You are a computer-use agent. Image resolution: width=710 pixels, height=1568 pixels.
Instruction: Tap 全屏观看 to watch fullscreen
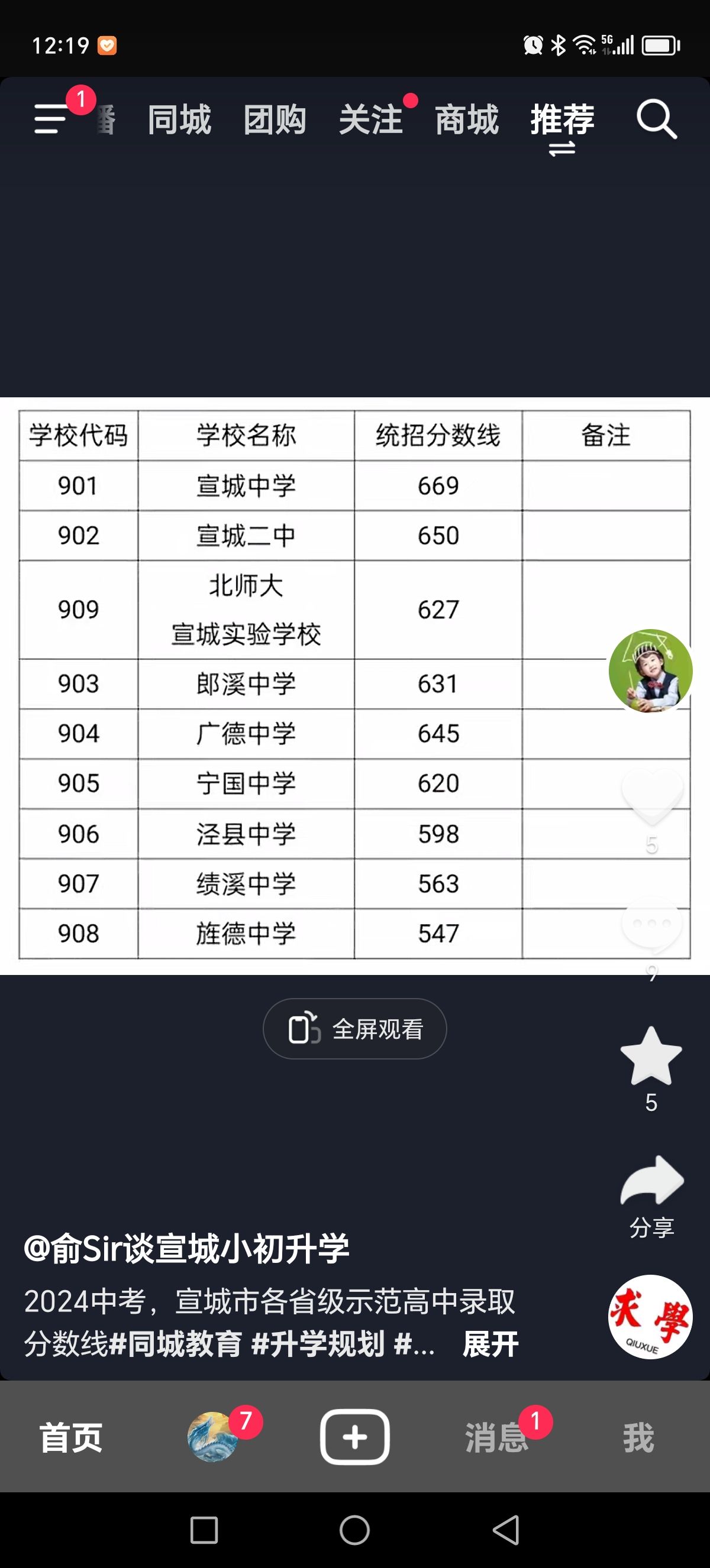354,1029
